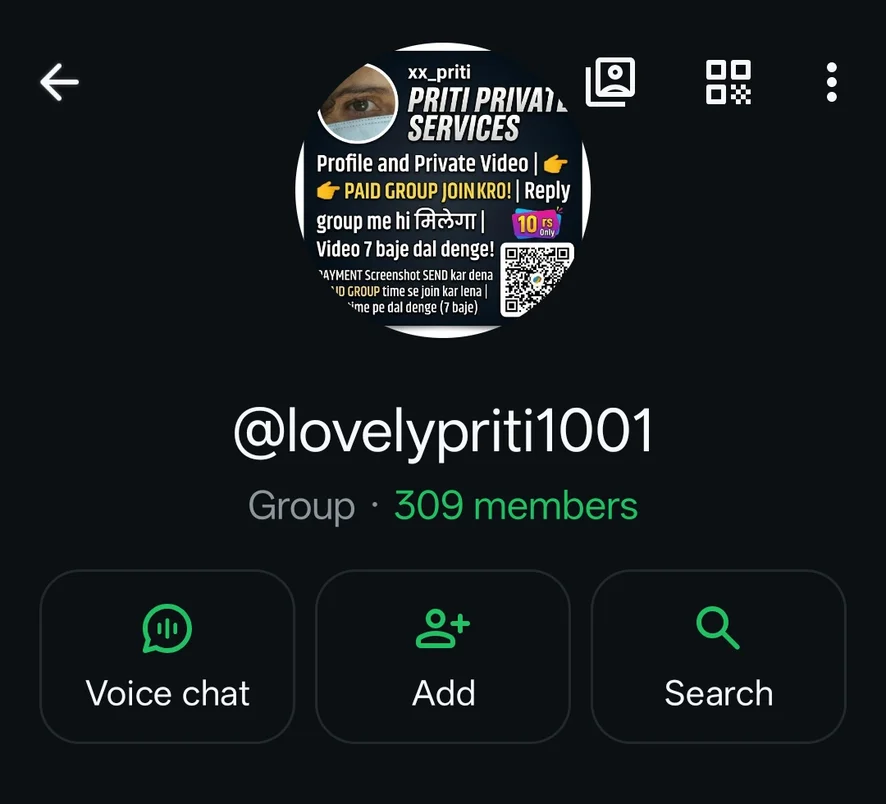
Task: Open the contact card icon
Action: [x=610, y=82]
